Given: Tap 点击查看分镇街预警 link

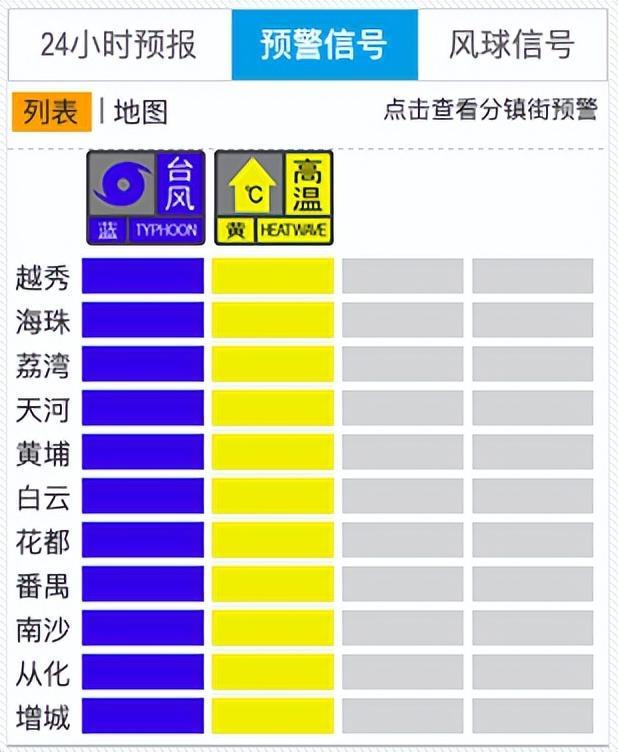Looking at the screenshot, I should (x=490, y=110).
